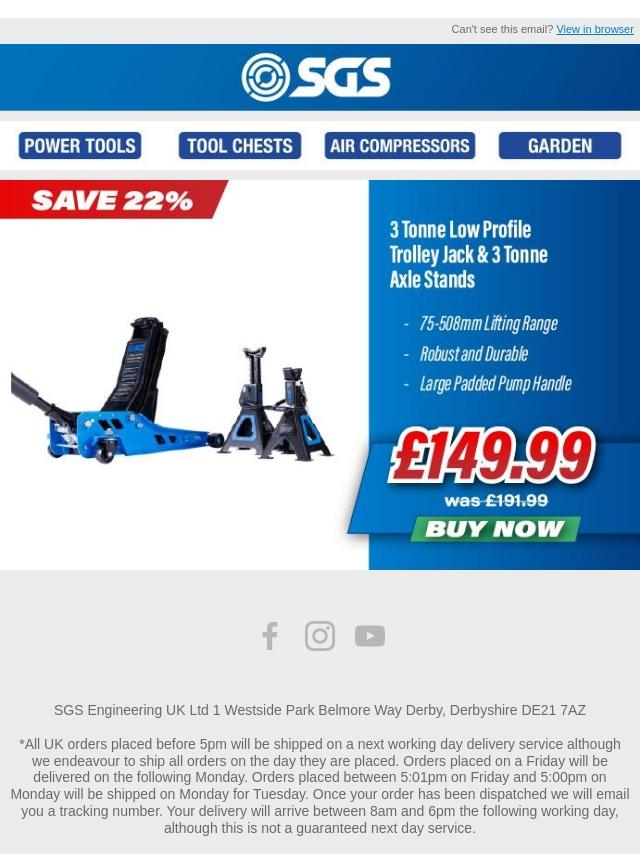This screenshot has height=854, width=640.
Task: Open the View in browser link
Action: click(594, 29)
